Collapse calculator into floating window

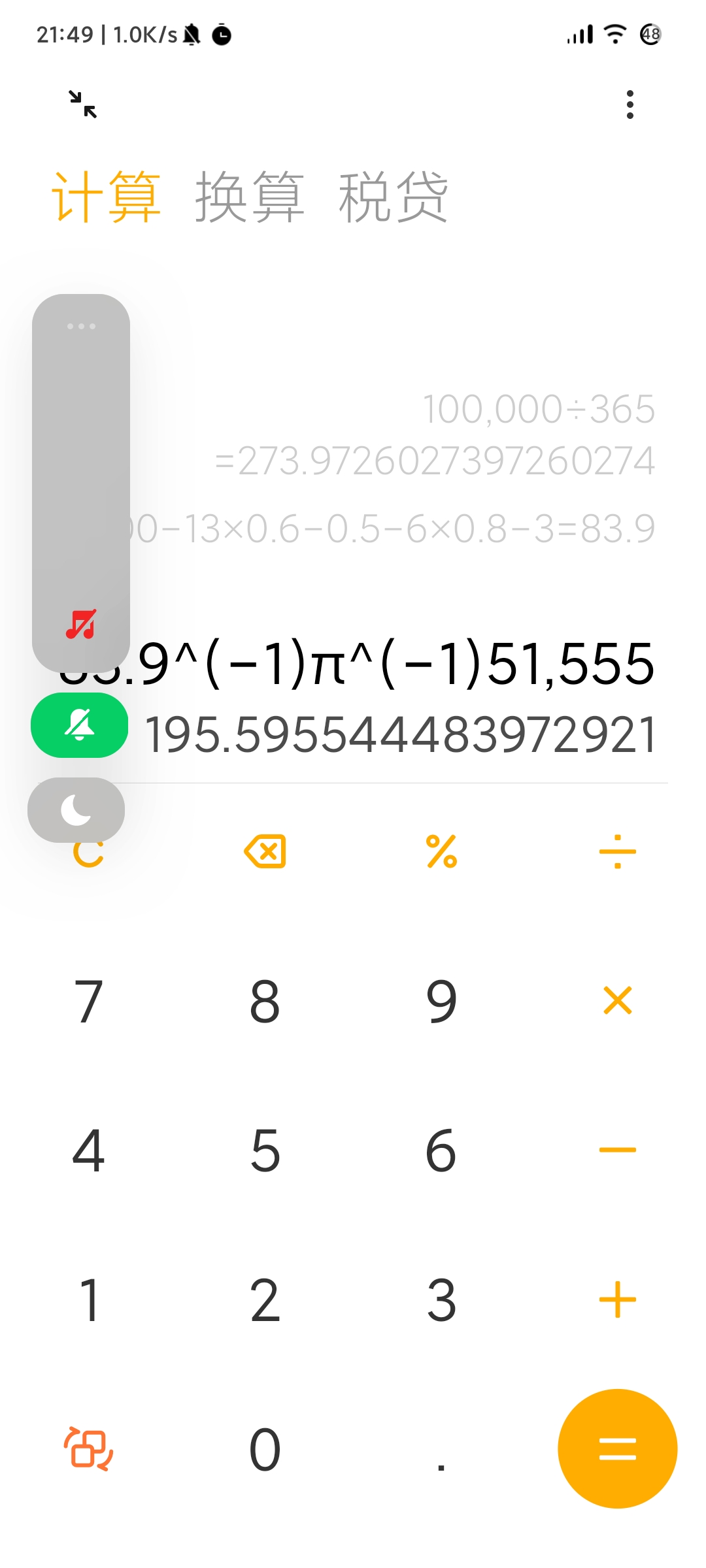point(83,105)
